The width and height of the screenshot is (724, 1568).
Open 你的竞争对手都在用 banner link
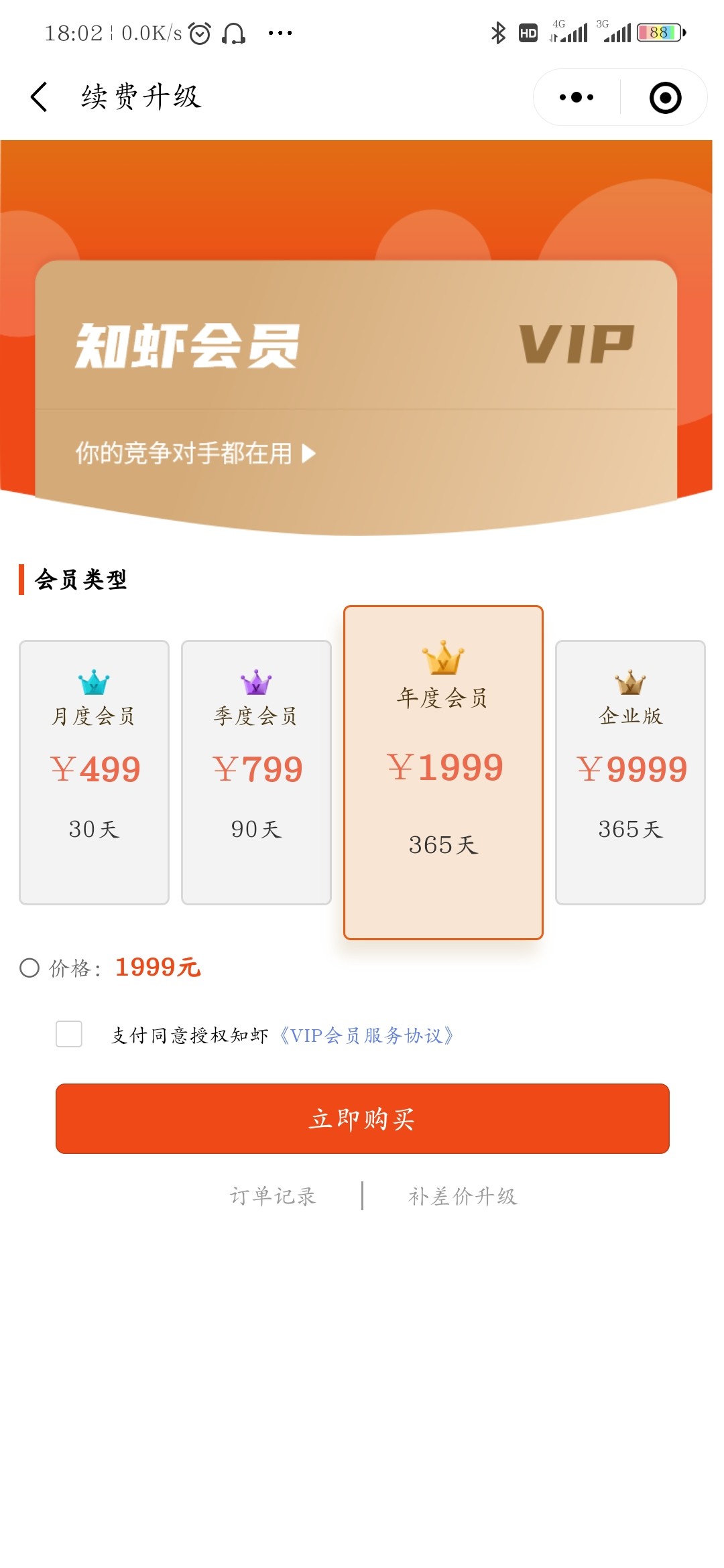[x=194, y=454]
